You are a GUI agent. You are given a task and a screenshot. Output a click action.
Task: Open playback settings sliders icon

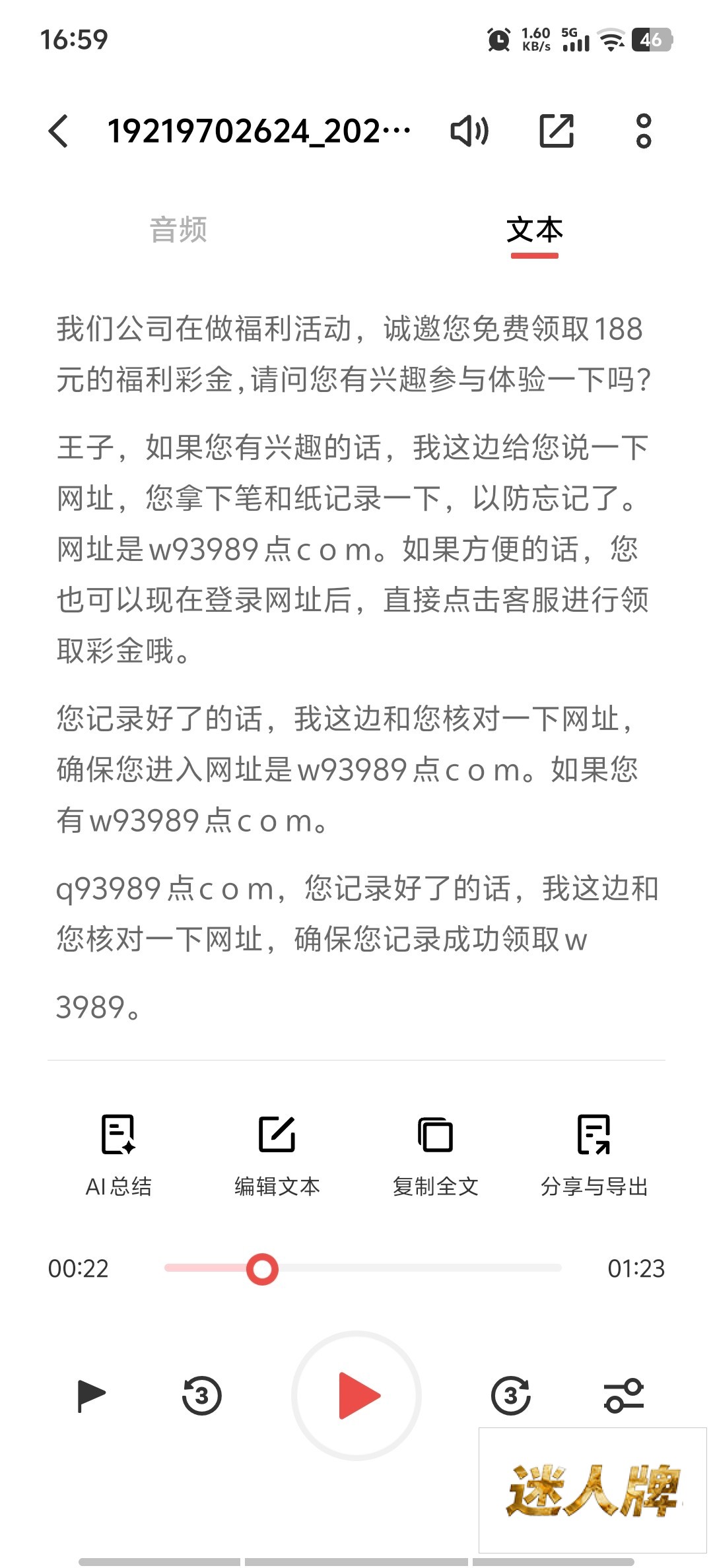[x=624, y=1395]
